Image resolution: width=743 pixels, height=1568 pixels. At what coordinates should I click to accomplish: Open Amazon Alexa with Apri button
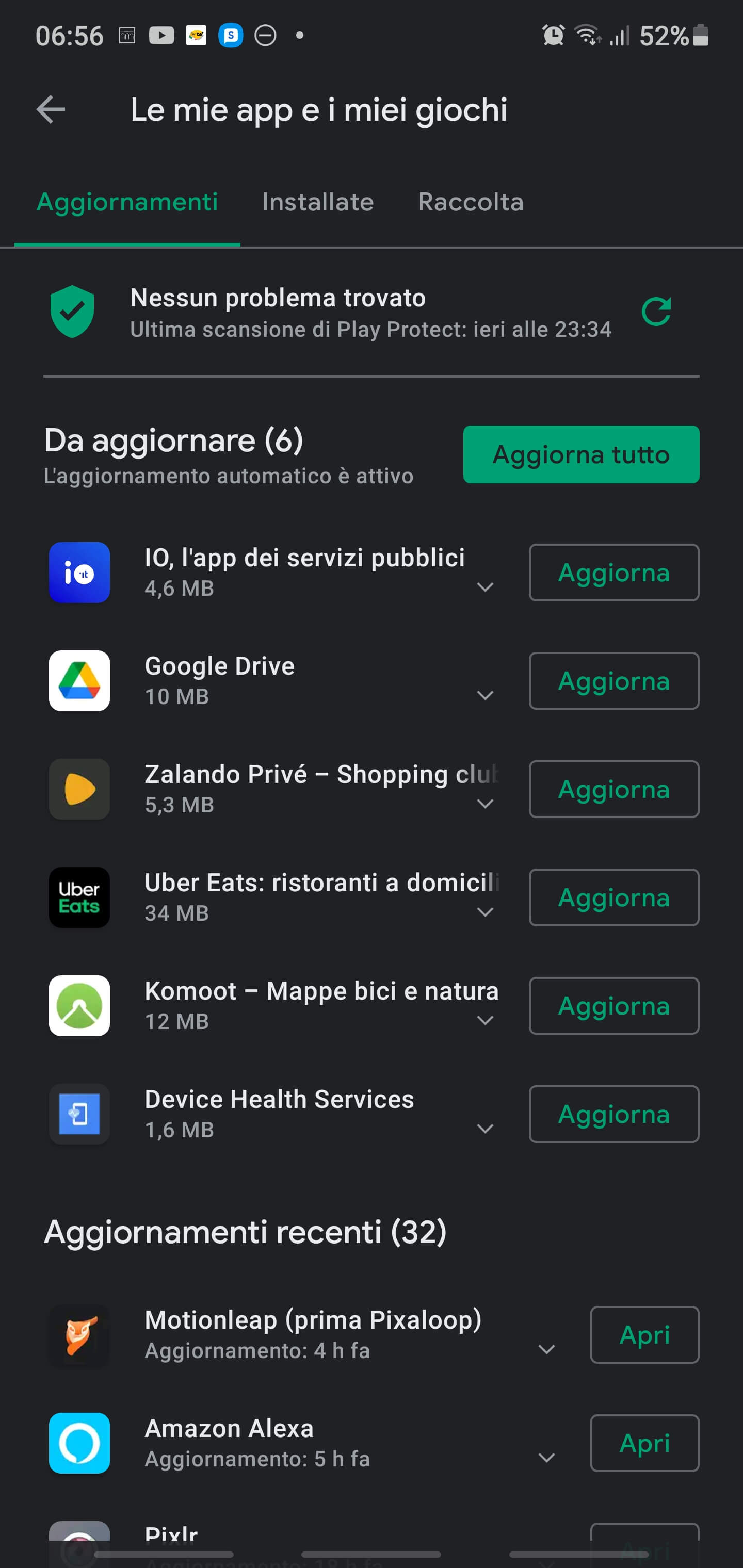pos(644,1443)
